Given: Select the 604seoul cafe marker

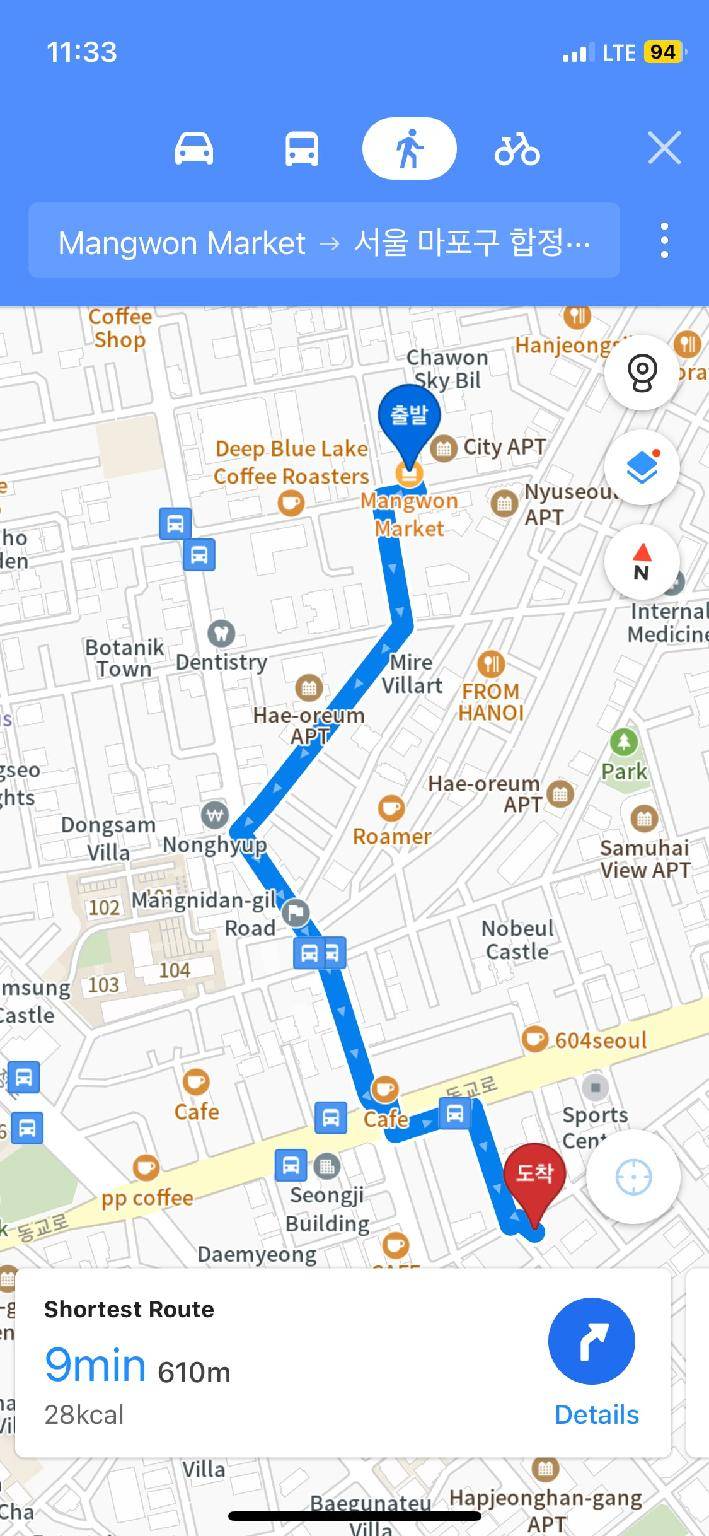Looking at the screenshot, I should click(x=536, y=1040).
